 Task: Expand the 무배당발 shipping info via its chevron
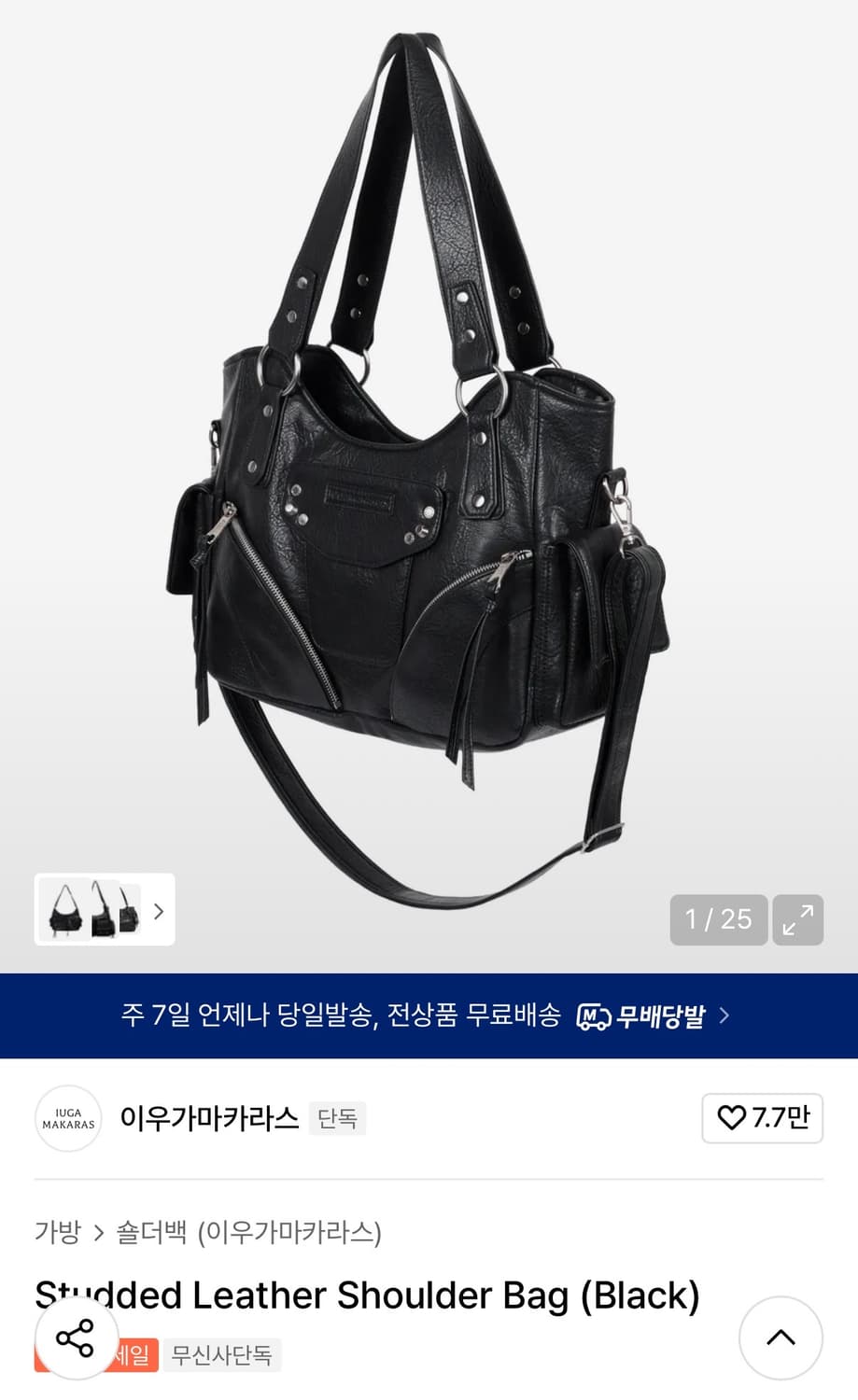tap(723, 1015)
